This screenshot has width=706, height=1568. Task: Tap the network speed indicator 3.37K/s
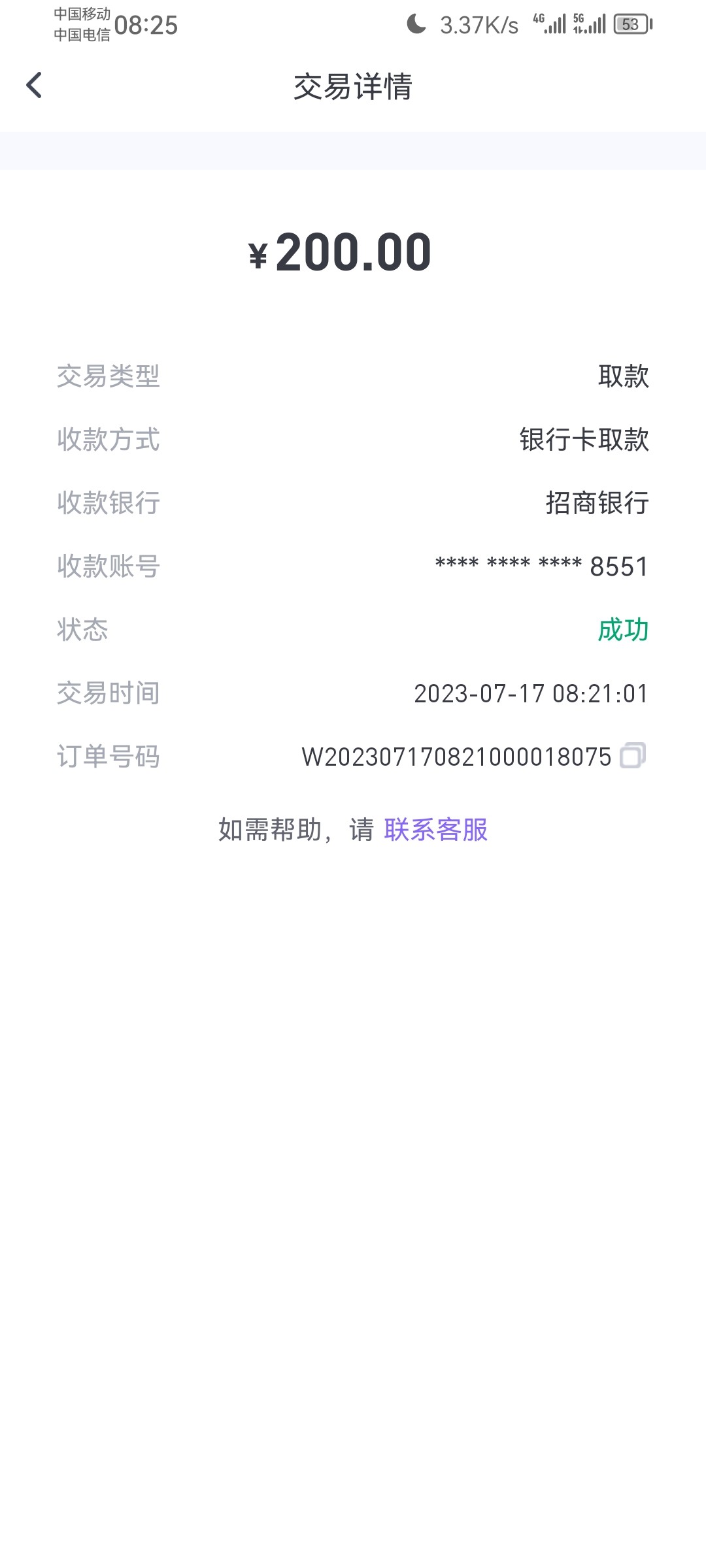[x=478, y=26]
